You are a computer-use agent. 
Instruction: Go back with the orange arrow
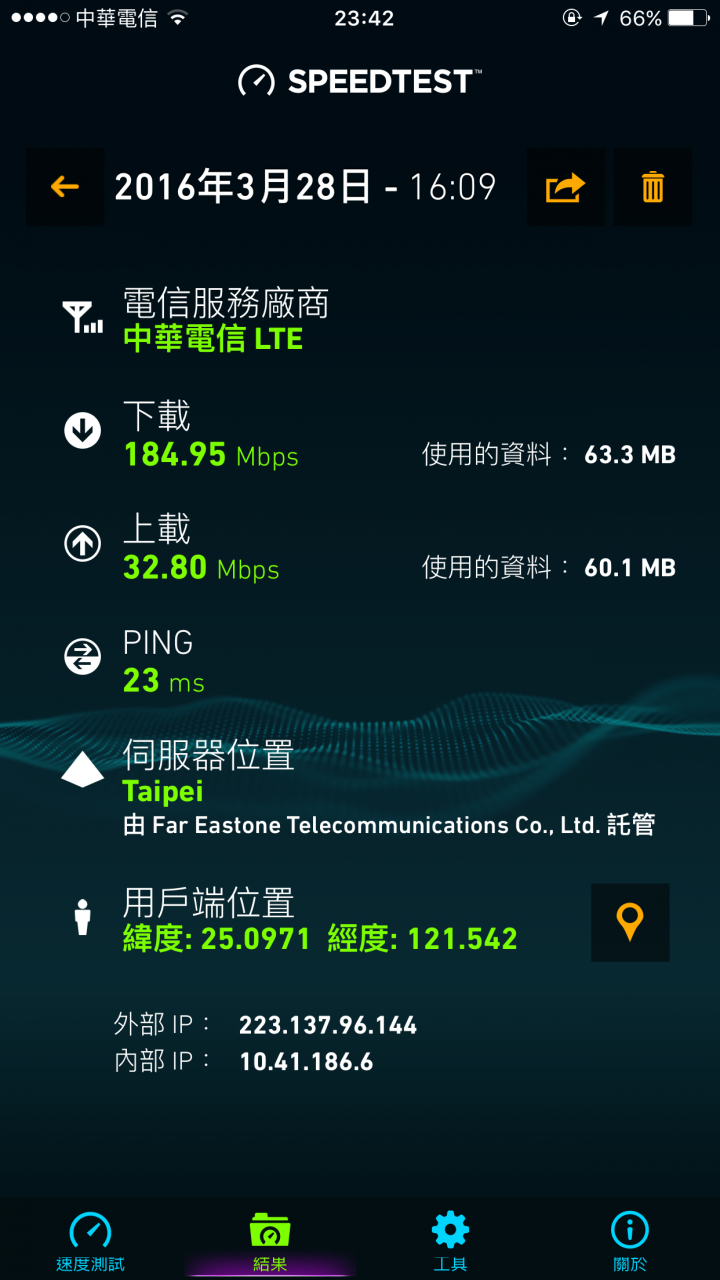(x=65, y=187)
